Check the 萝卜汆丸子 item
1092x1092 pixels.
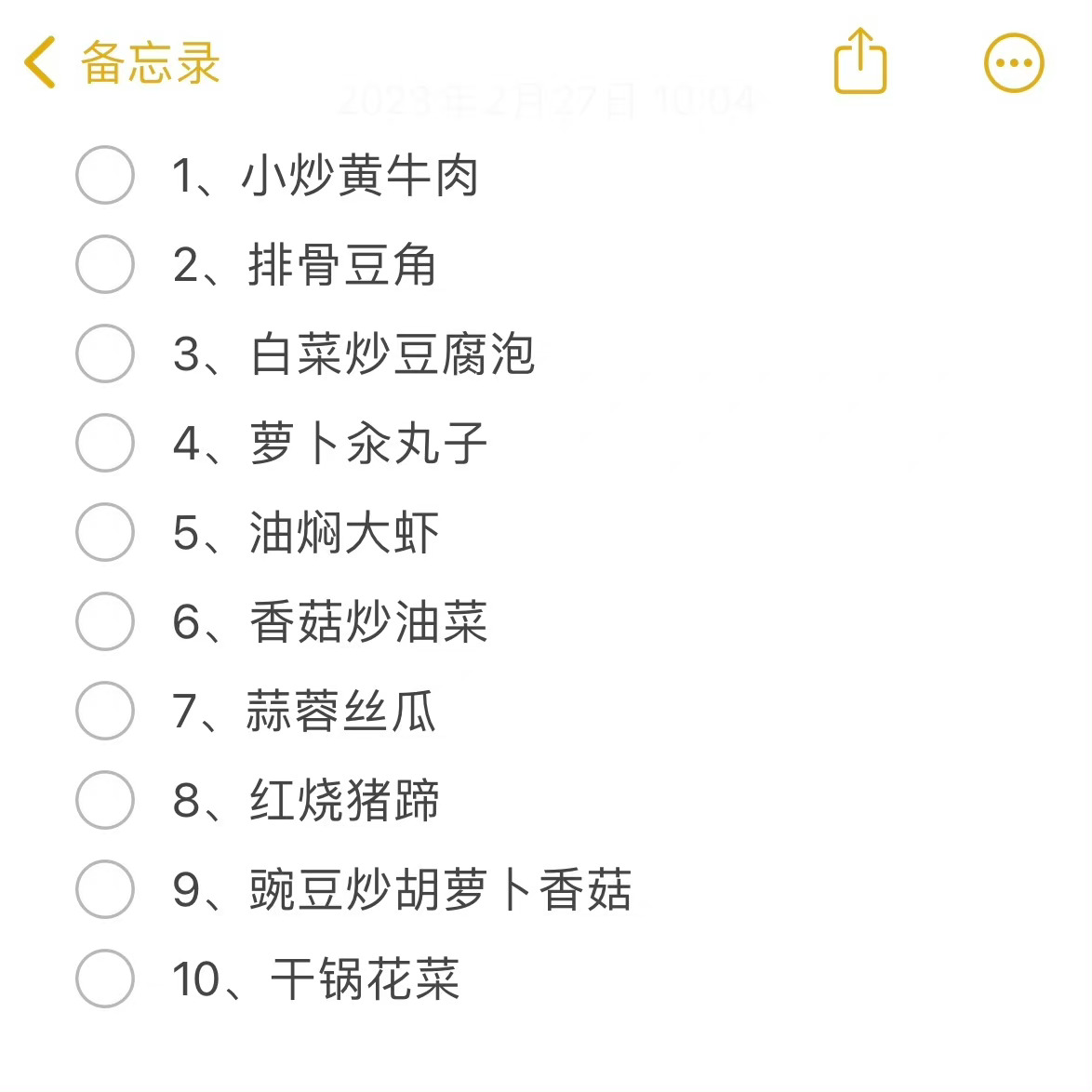coord(105,443)
